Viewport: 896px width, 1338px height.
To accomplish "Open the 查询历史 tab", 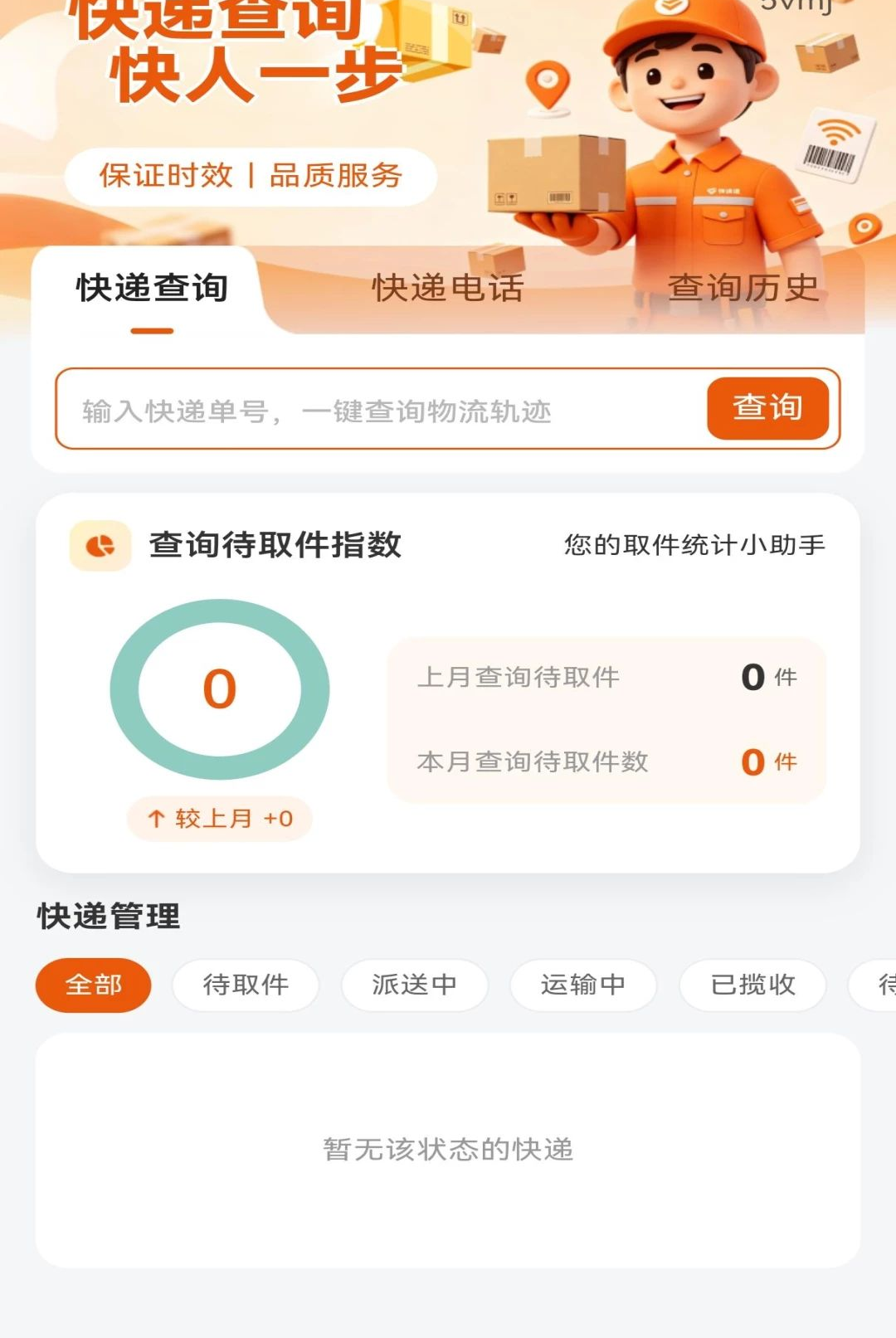I will pos(743,288).
